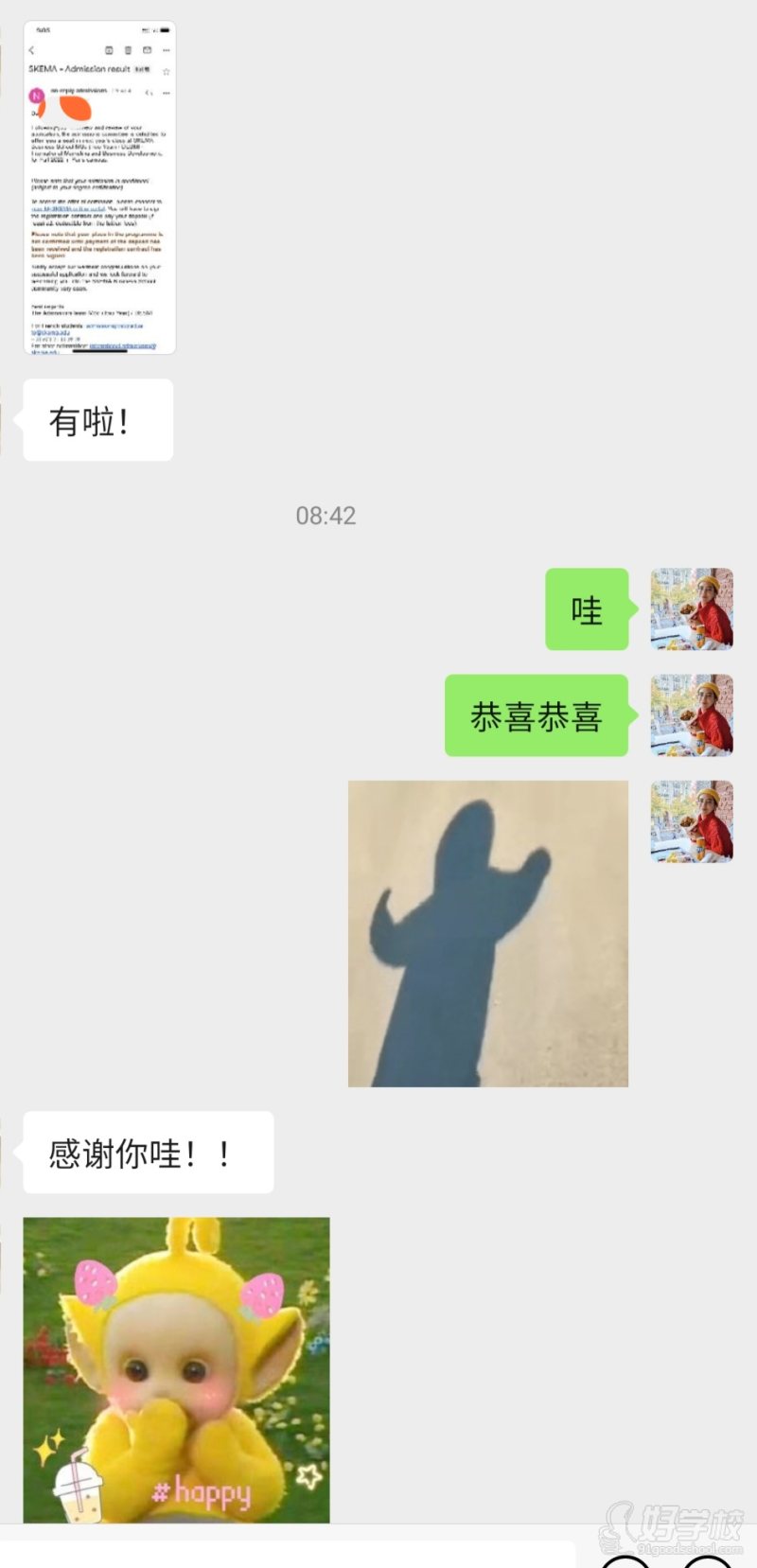Image resolution: width=757 pixels, height=1568 pixels.
Task: Tap the friend's avatar next to the '哇' message
Action: [x=692, y=609]
